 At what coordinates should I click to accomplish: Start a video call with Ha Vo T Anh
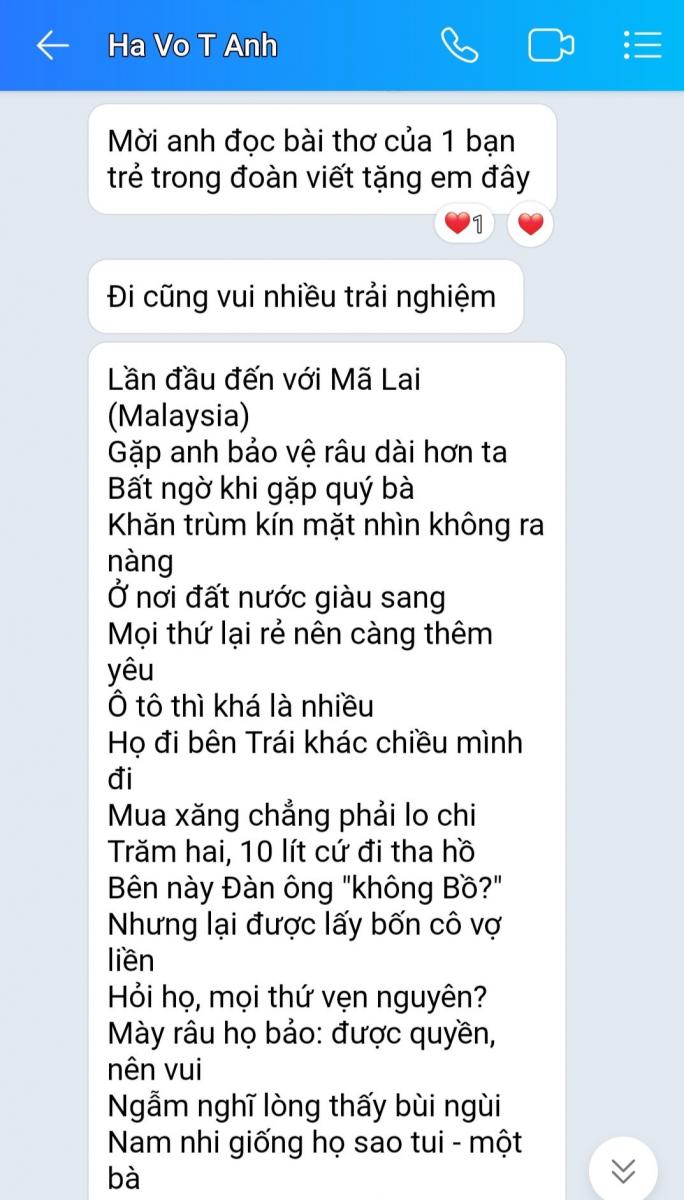click(551, 46)
